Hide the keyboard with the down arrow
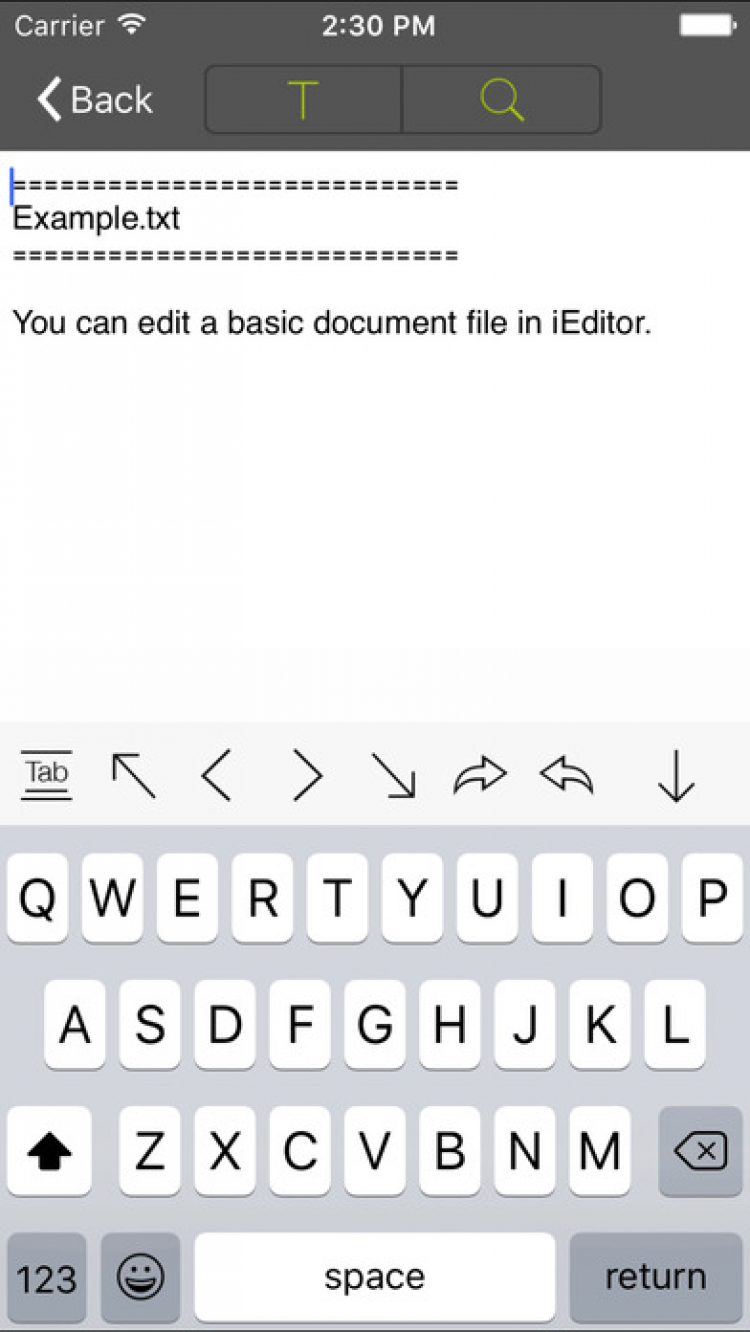This screenshot has width=750, height=1332. (676, 776)
